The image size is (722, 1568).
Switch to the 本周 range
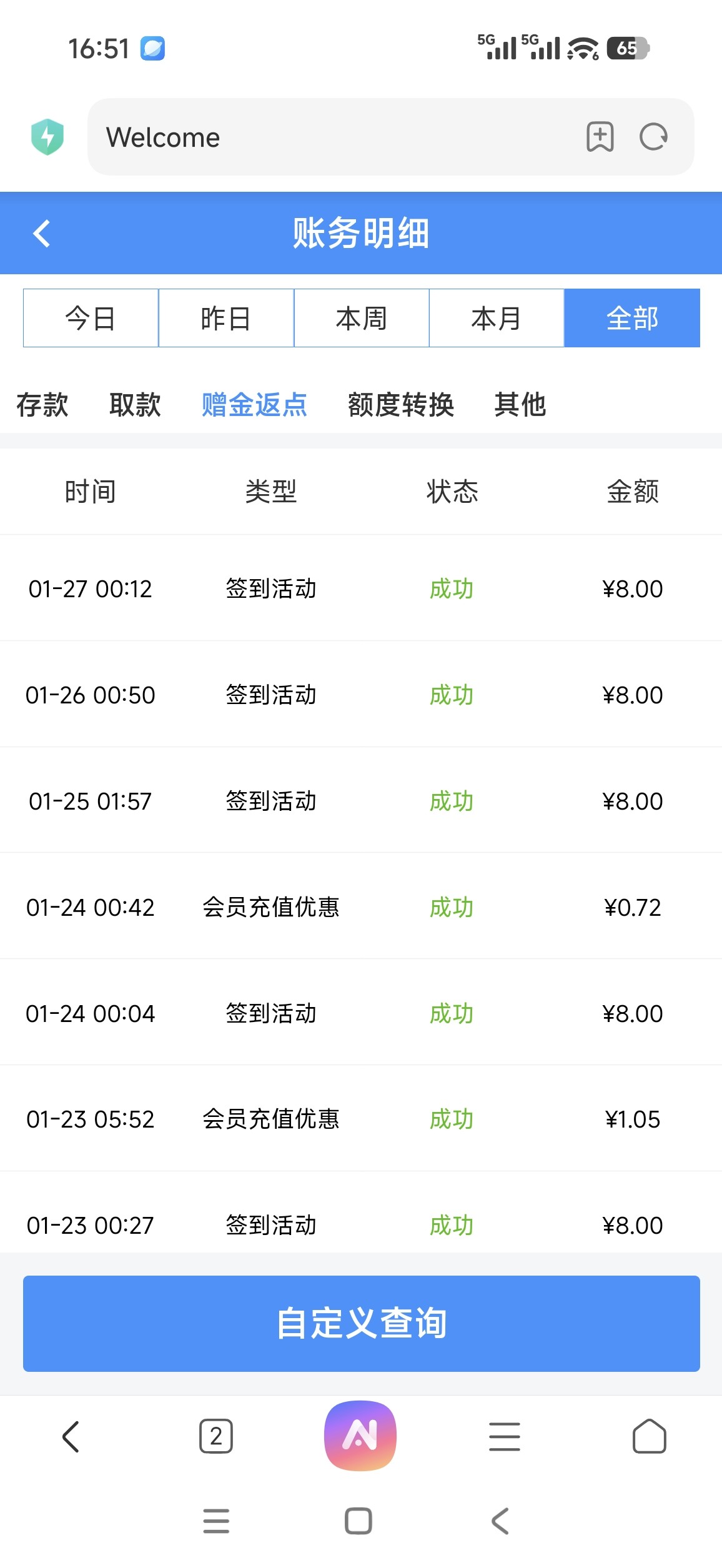362,318
